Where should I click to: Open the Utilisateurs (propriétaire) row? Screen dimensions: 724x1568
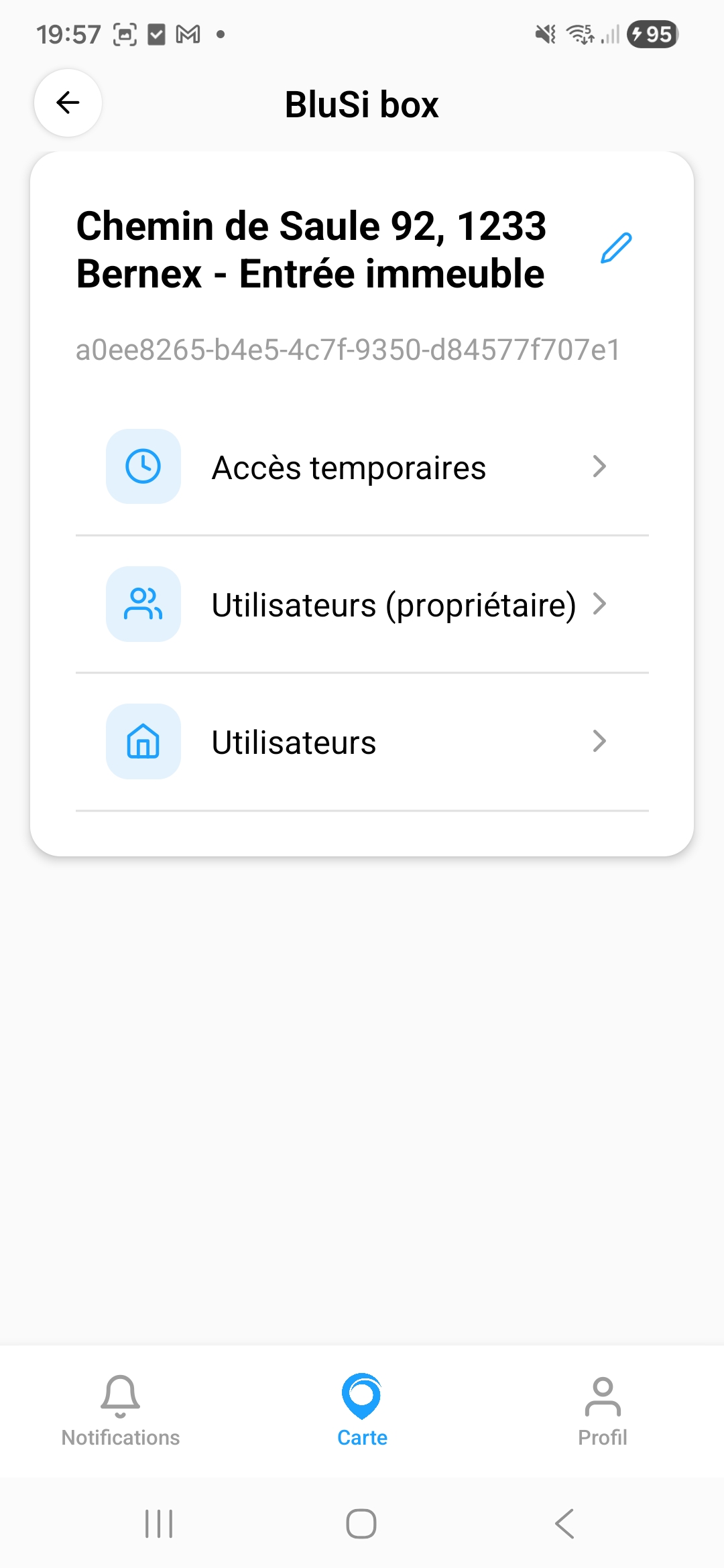pos(394,604)
